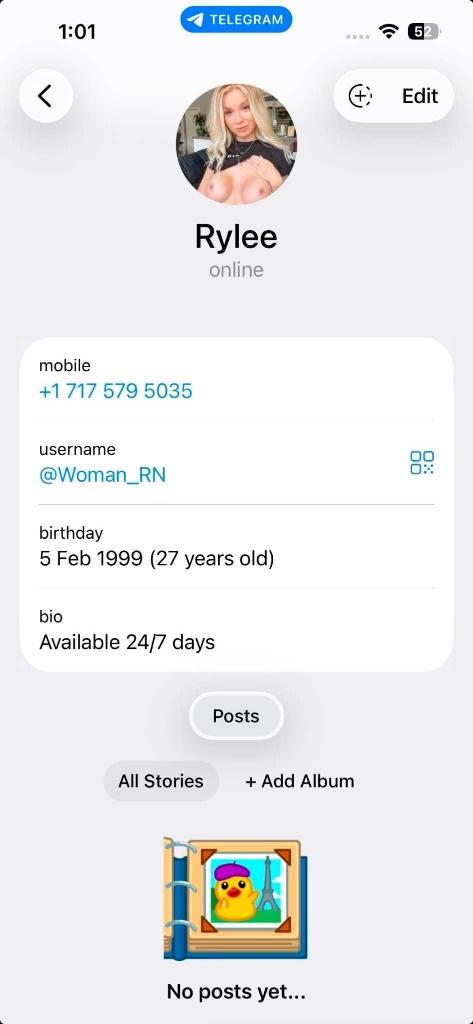This screenshot has height=1024, width=473.
Task: Tap the mobile number +1 717 579 5035
Action: pyautogui.click(x=116, y=391)
